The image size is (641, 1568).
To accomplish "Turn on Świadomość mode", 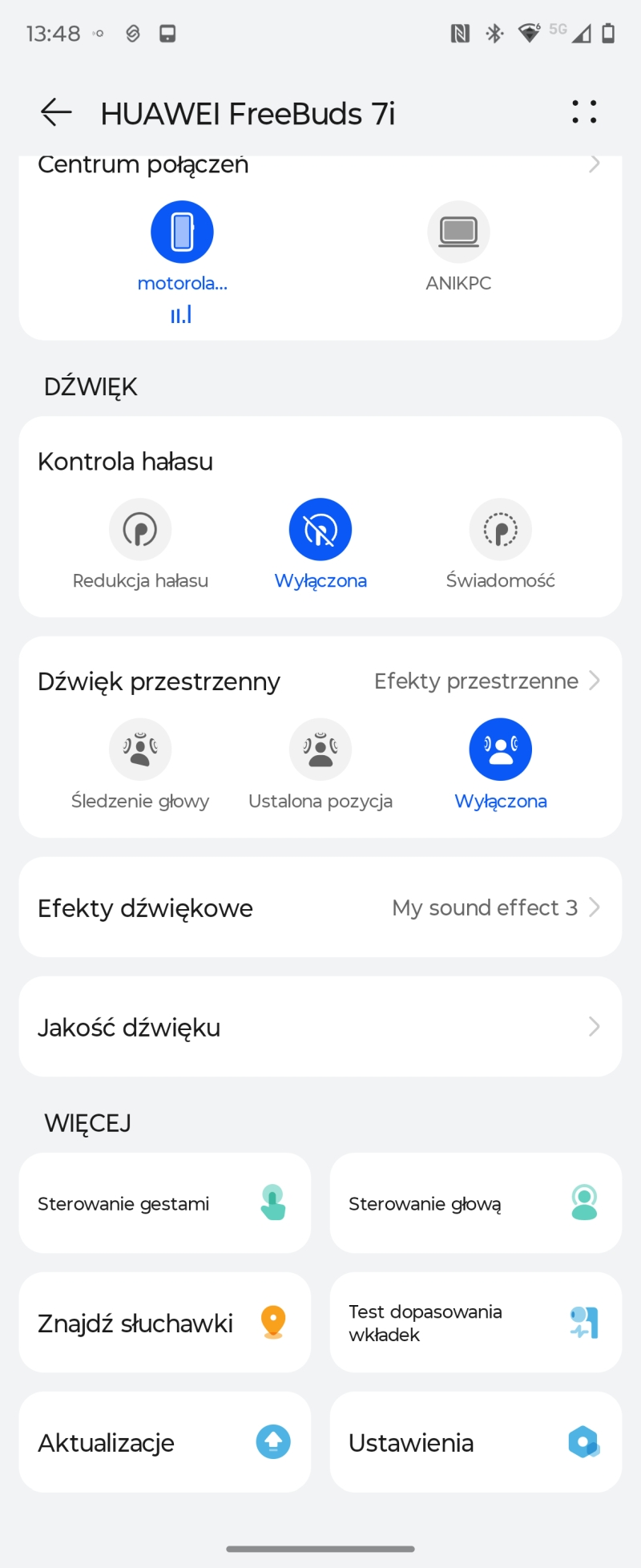I will click(500, 530).
